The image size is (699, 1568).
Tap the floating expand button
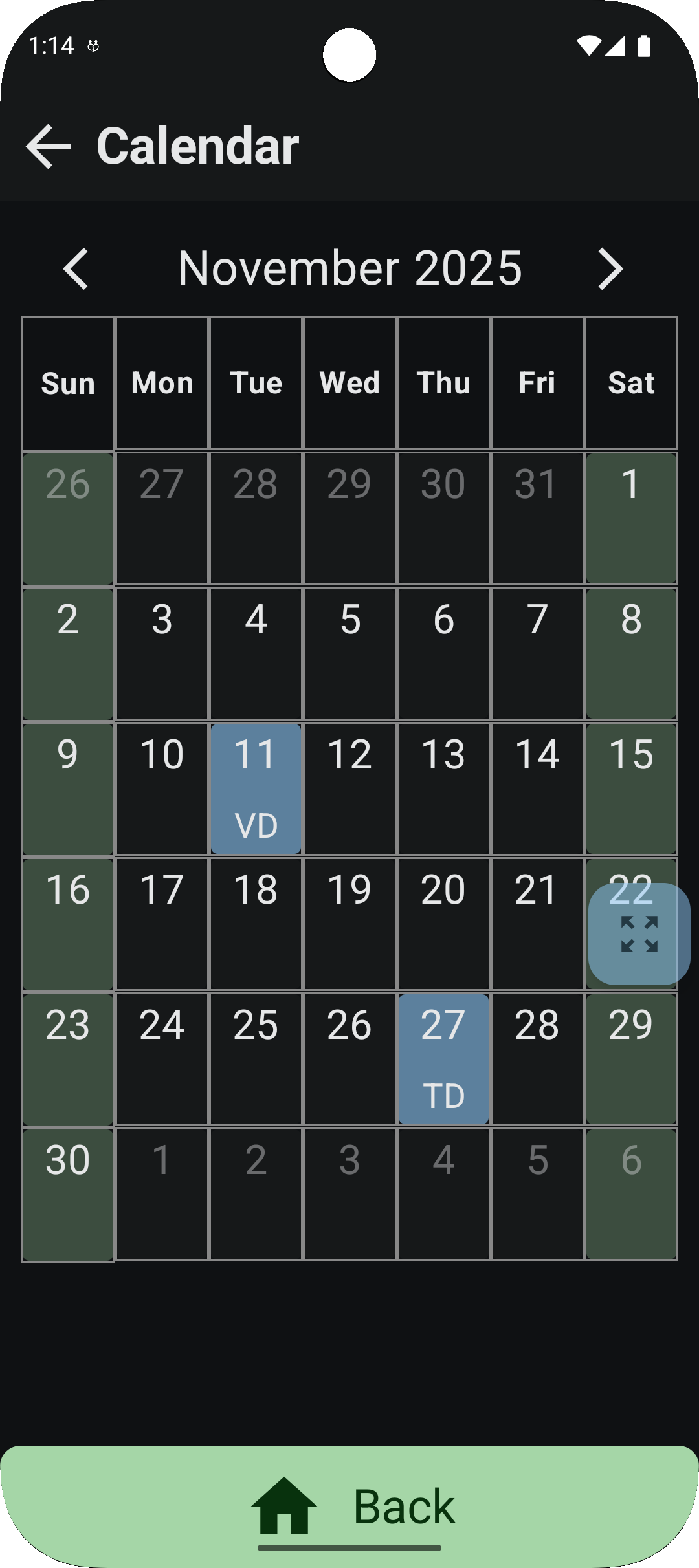coord(639,934)
